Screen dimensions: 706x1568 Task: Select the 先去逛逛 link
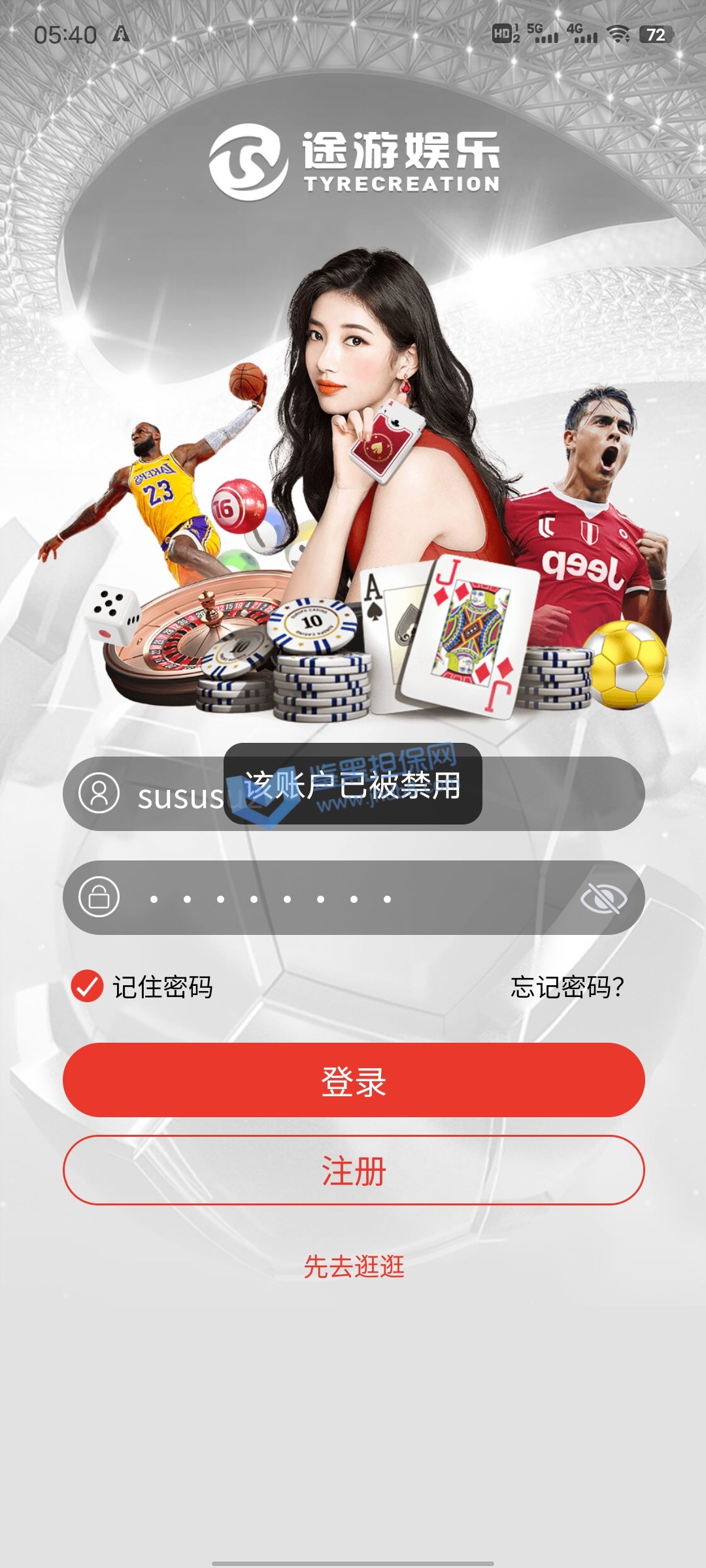click(x=354, y=1266)
